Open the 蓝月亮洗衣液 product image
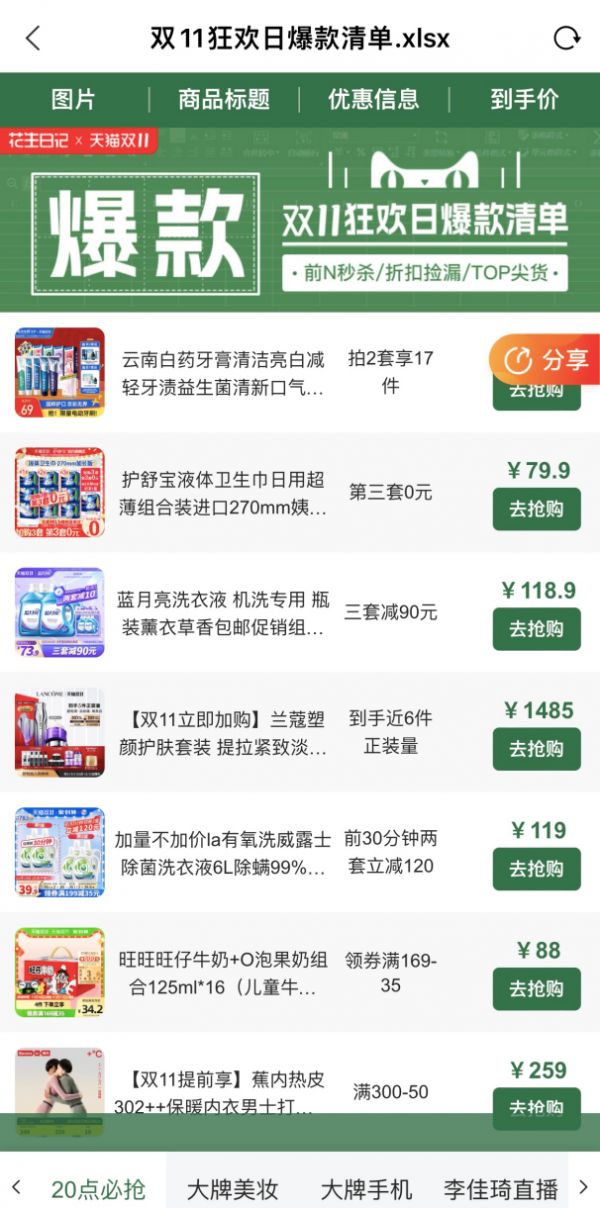The width and height of the screenshot is (600, 1208). [59, 612]
